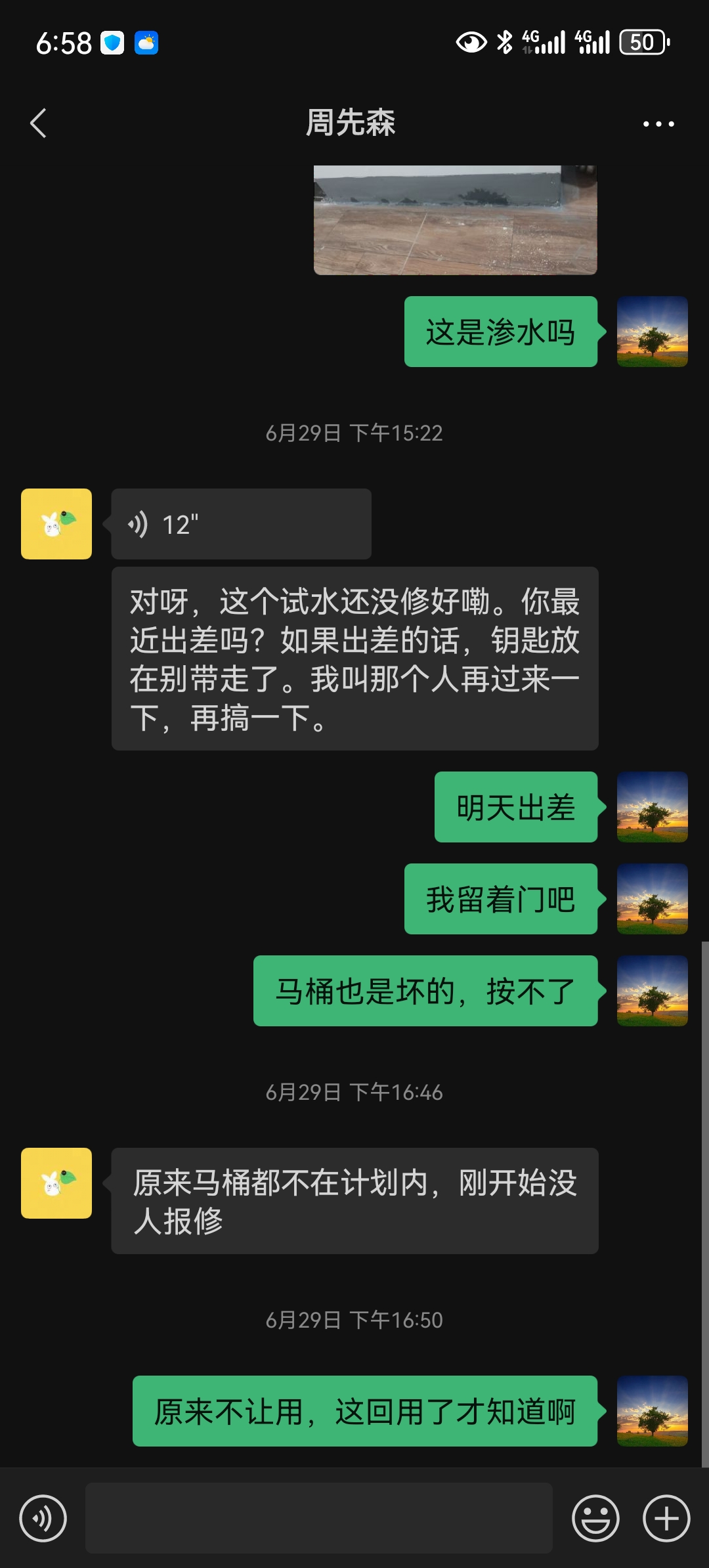
Task: Open the floor photo sent in the chat
Action: (x=455, y=220)
